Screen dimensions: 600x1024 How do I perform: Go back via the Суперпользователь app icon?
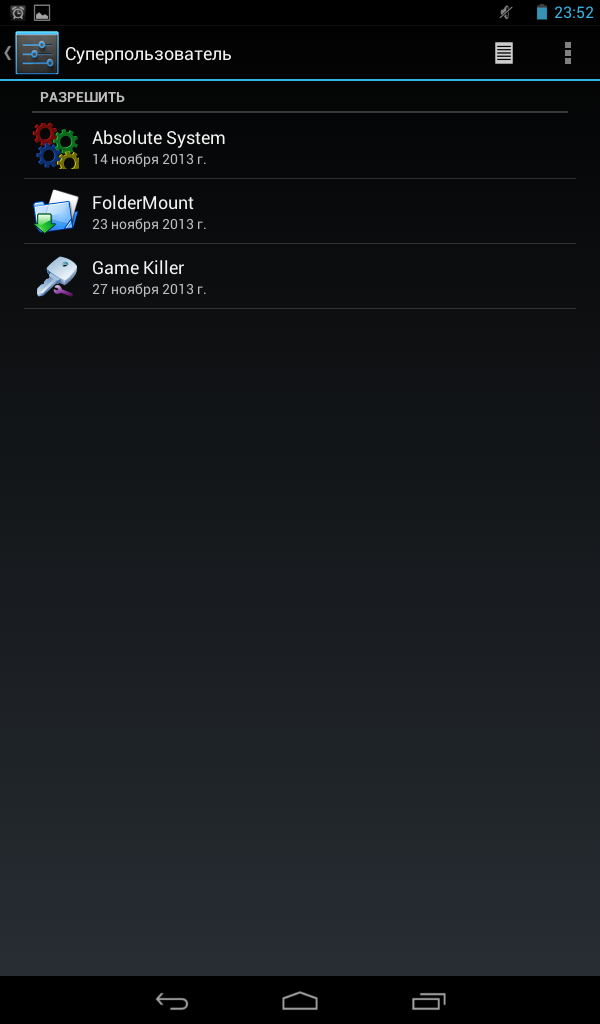pyautogui.click(x=37, y=53)
